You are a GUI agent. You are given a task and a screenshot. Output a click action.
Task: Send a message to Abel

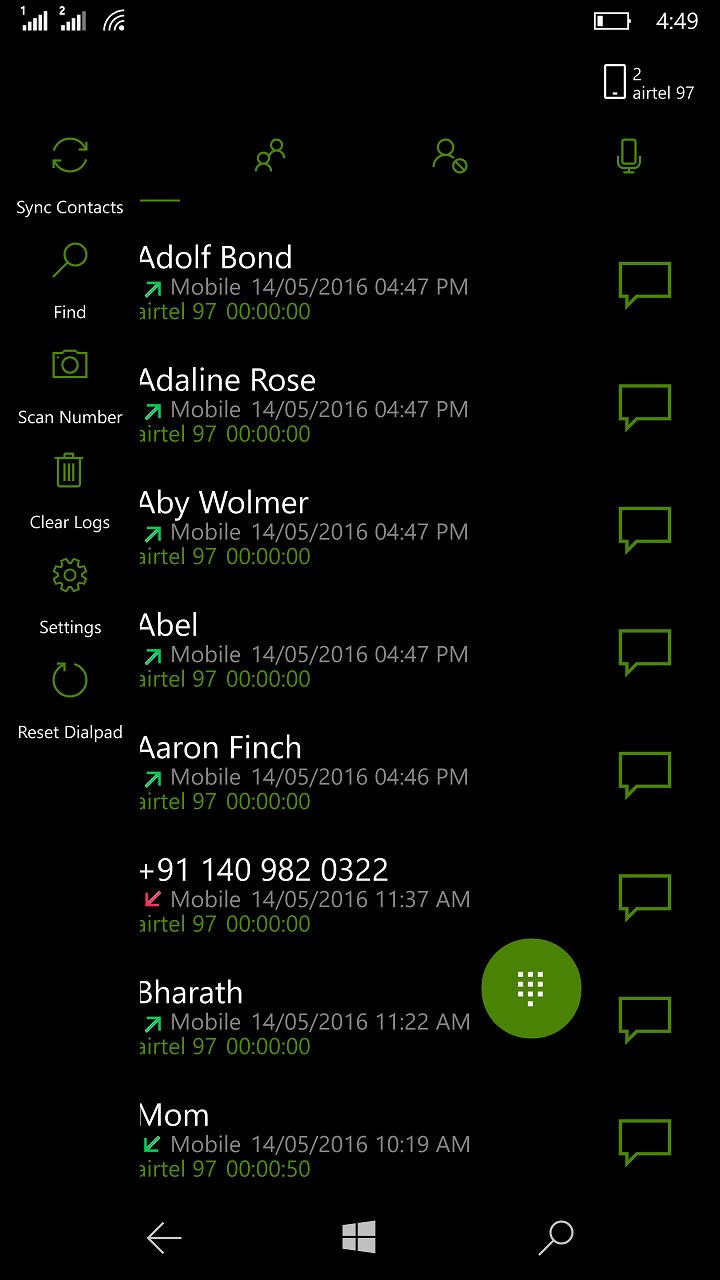[x=644, y=651]
